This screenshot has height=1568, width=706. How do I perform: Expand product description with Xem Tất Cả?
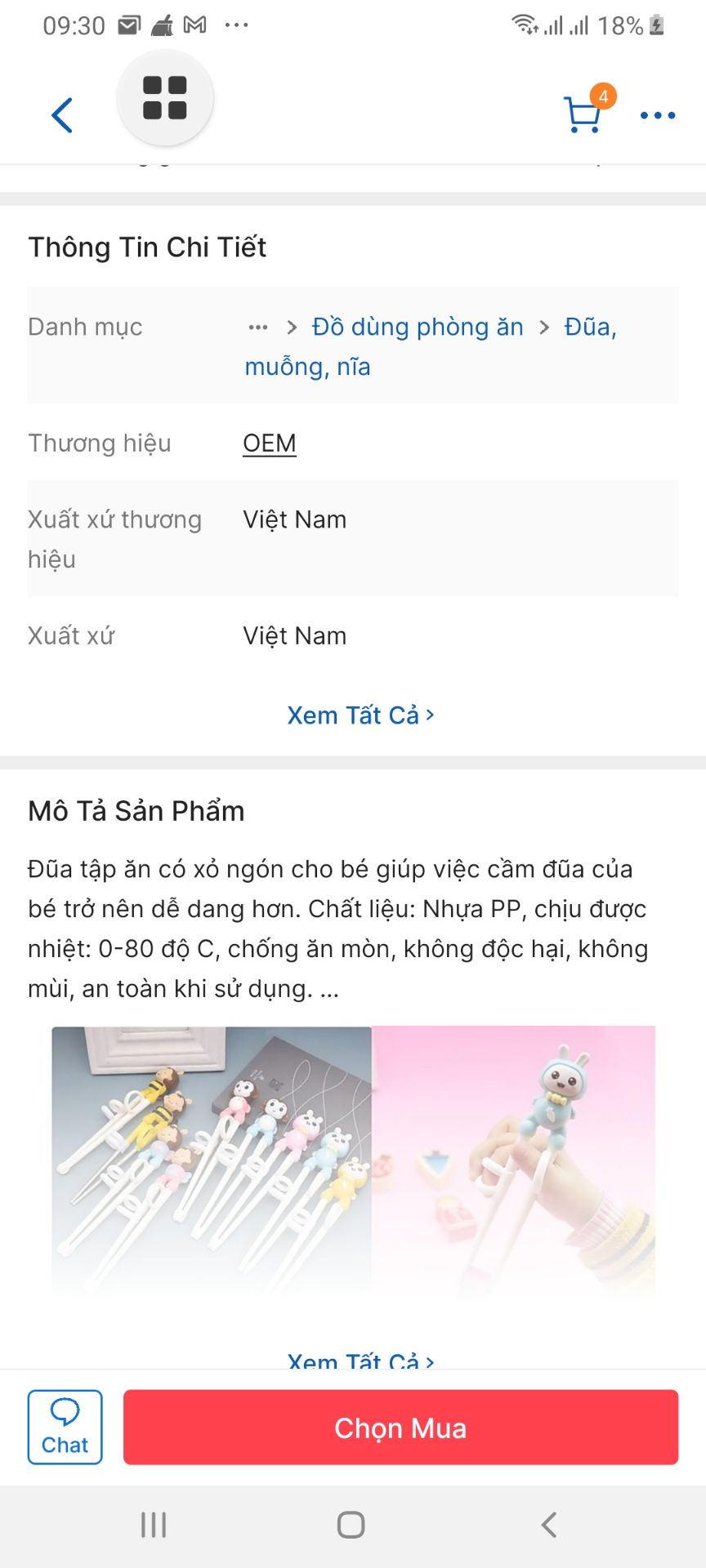(x=360, y=1359)
